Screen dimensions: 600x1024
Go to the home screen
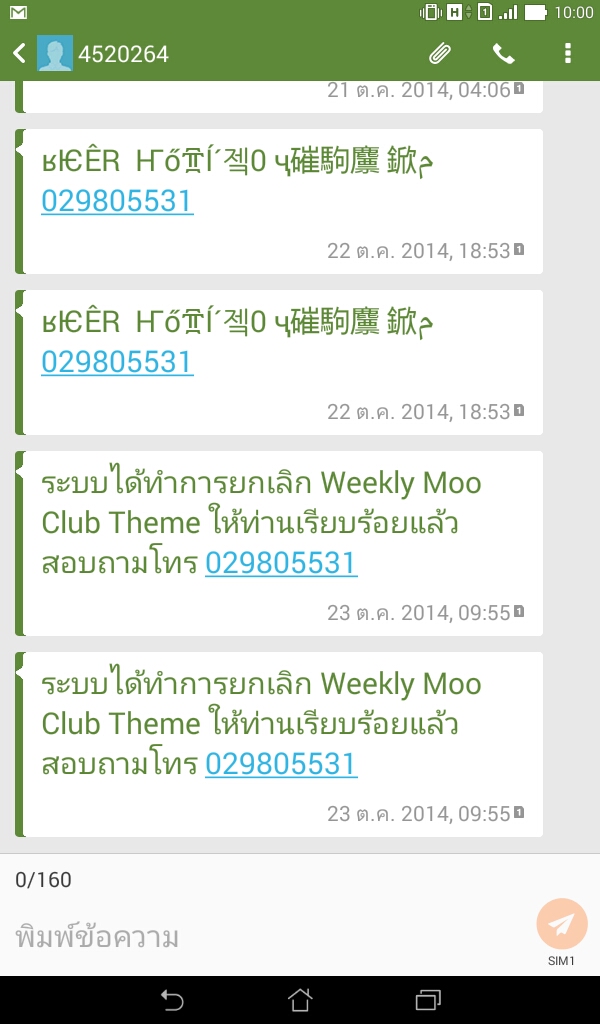click(x=300, y=999)
